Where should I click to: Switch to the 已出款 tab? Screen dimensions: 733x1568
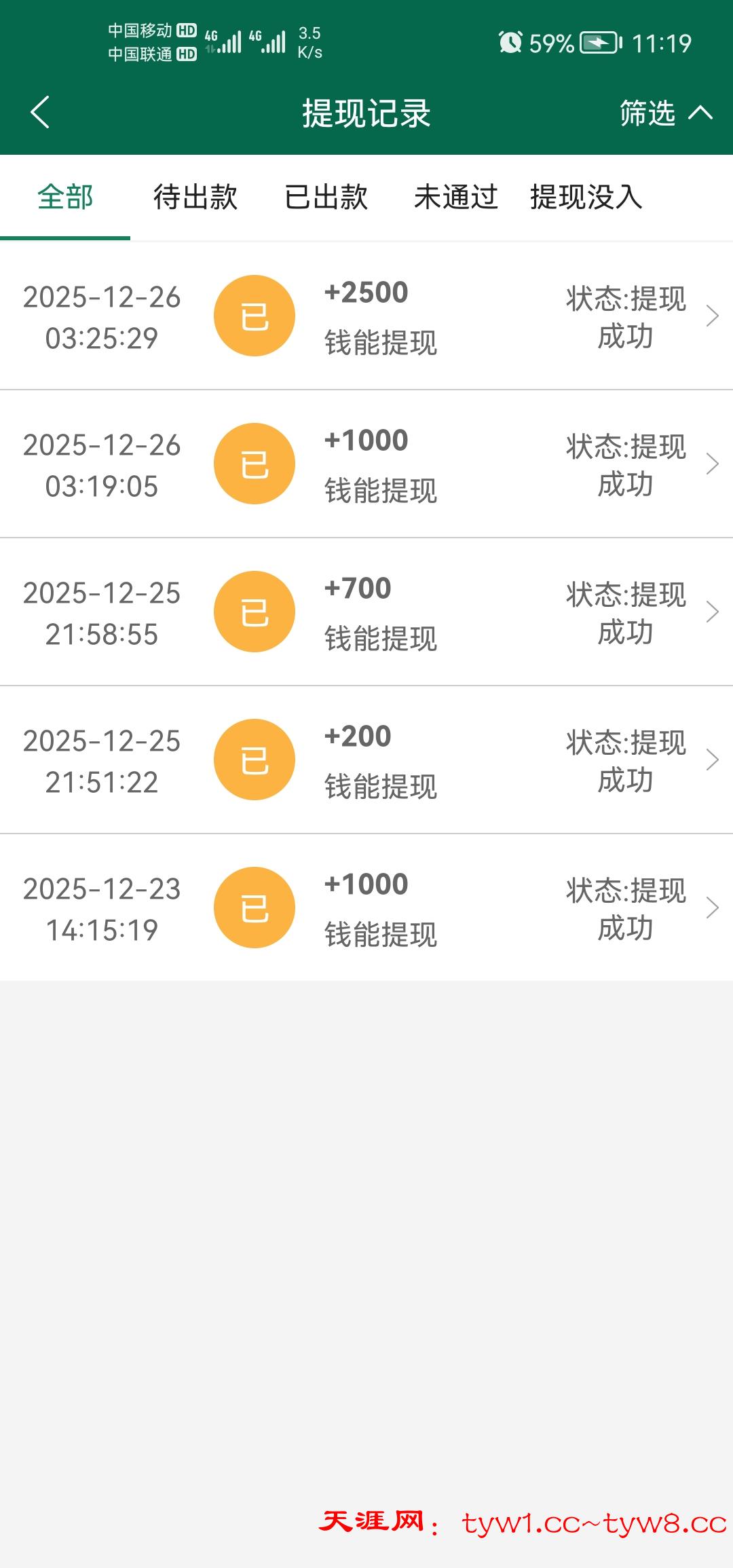click(x=326, y=198)
